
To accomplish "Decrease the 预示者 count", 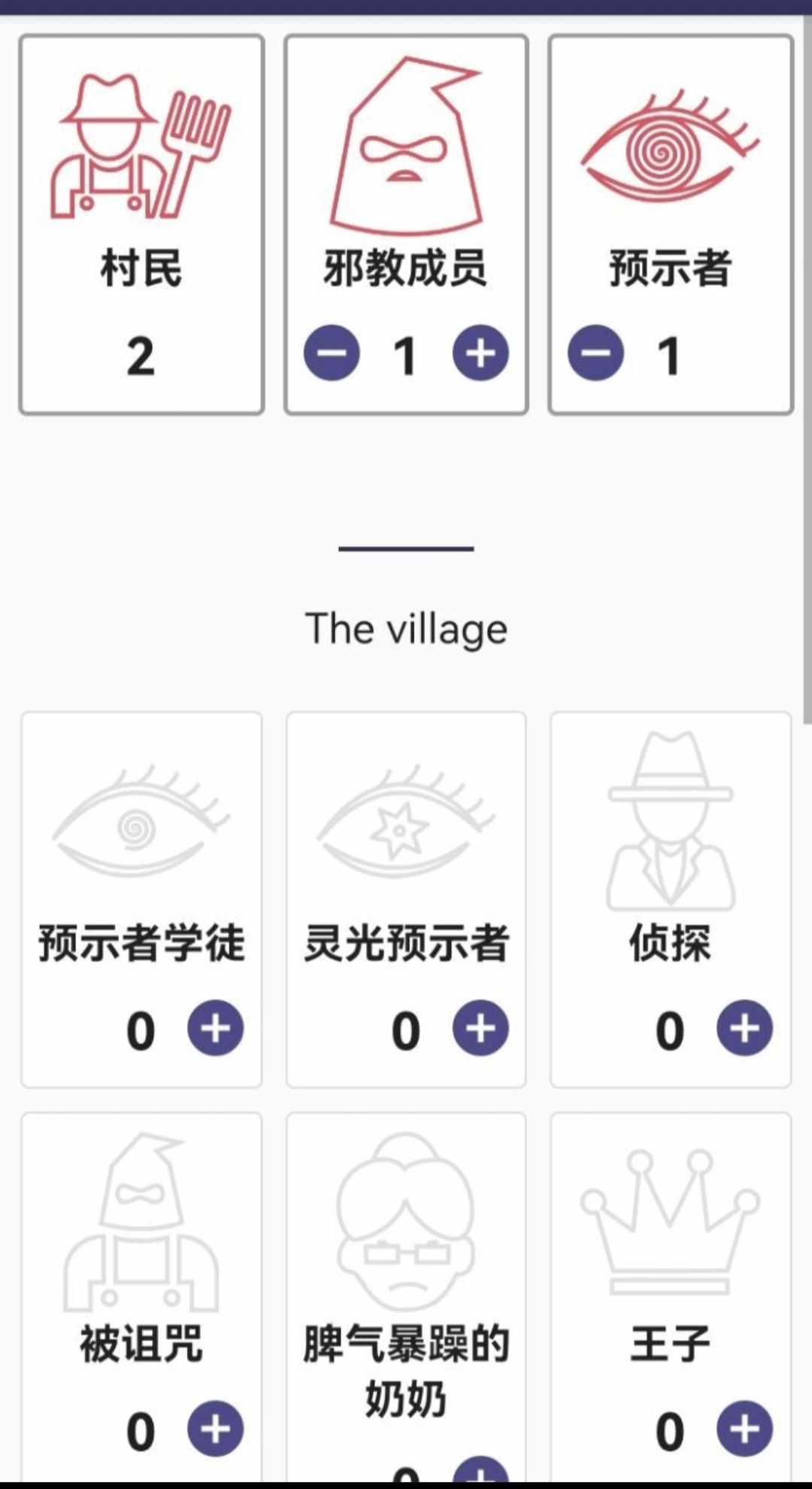I will point(595,353).
